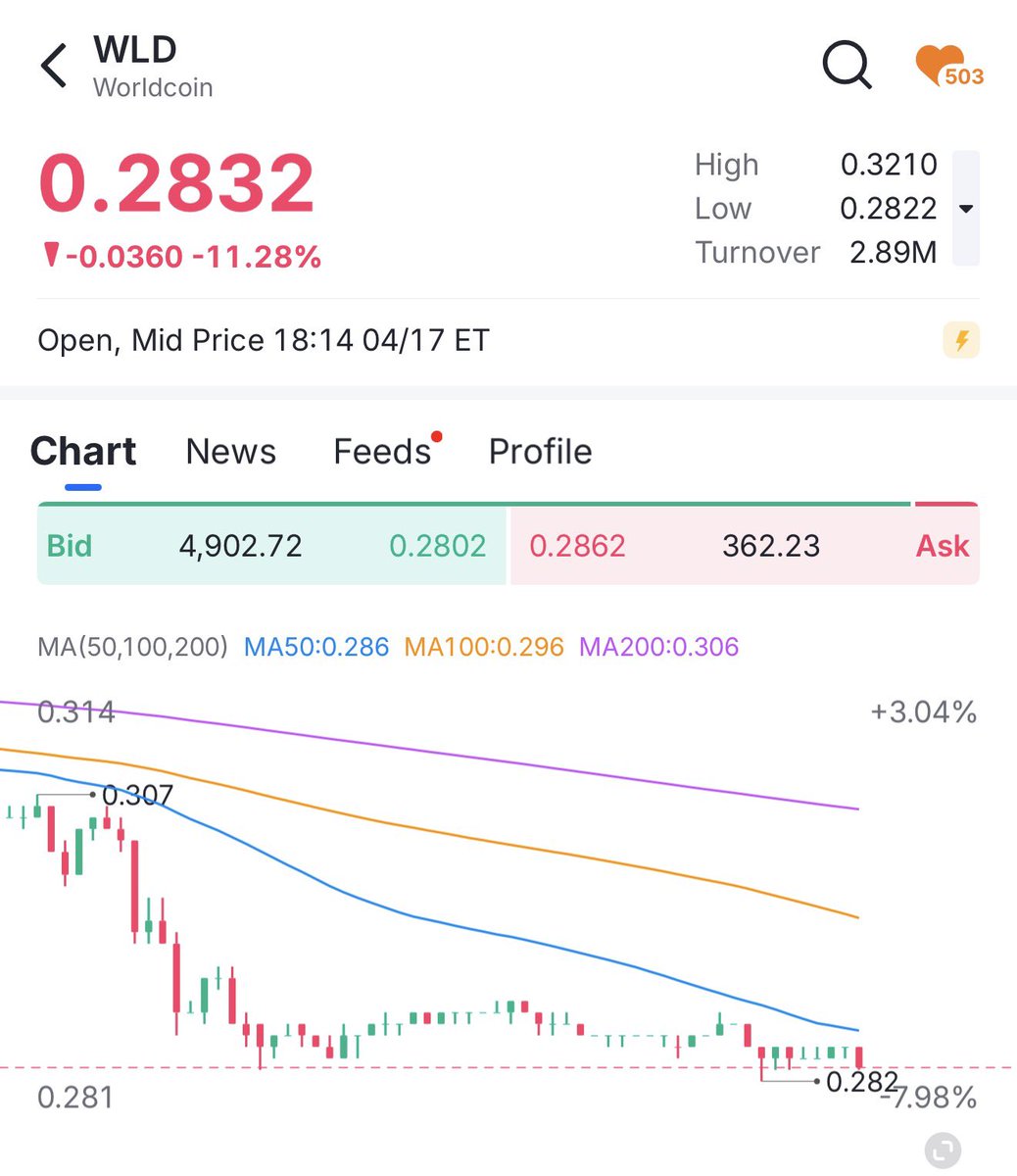This screenshot has height=1176, width=1017.
Task: Open the Bid and Ask quote bar
Action: click(x=508, y=546)
